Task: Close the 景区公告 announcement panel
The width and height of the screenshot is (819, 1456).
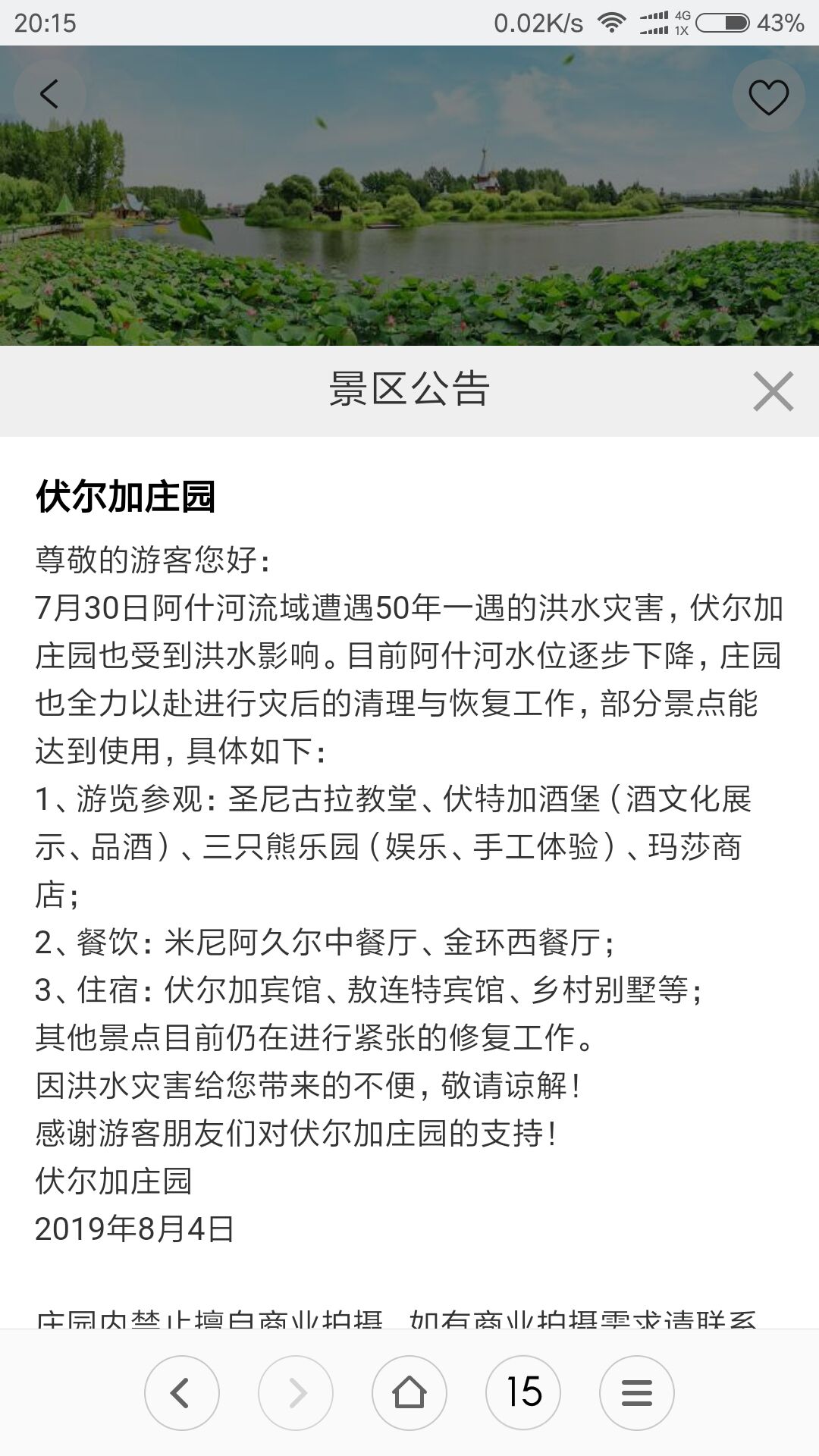Action: [x=773, y=391]
